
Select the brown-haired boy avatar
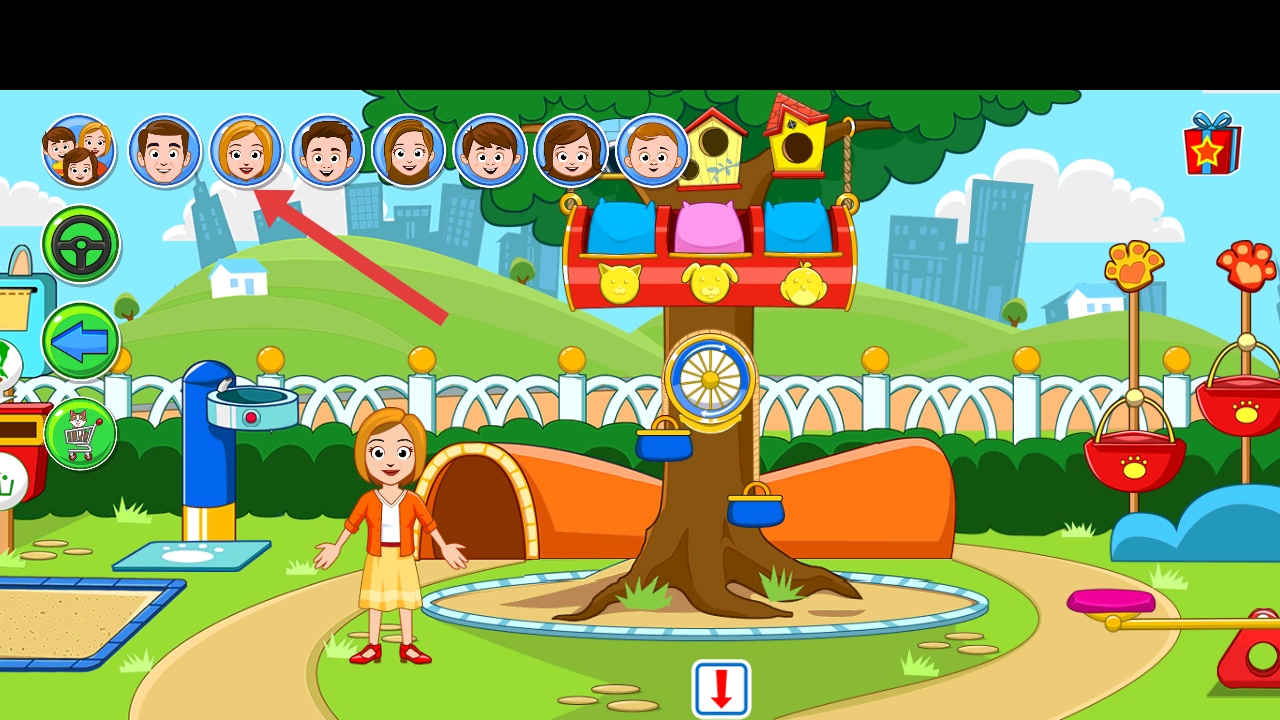[x=489, y=151]
